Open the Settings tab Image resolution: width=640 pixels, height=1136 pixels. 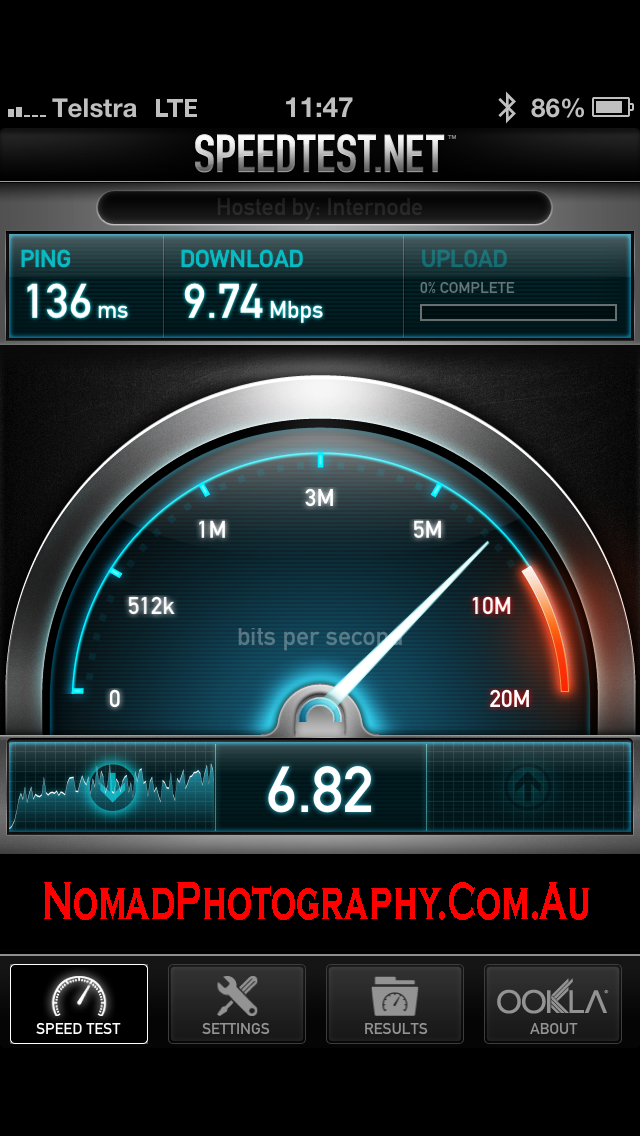[x=236, y=1004]
